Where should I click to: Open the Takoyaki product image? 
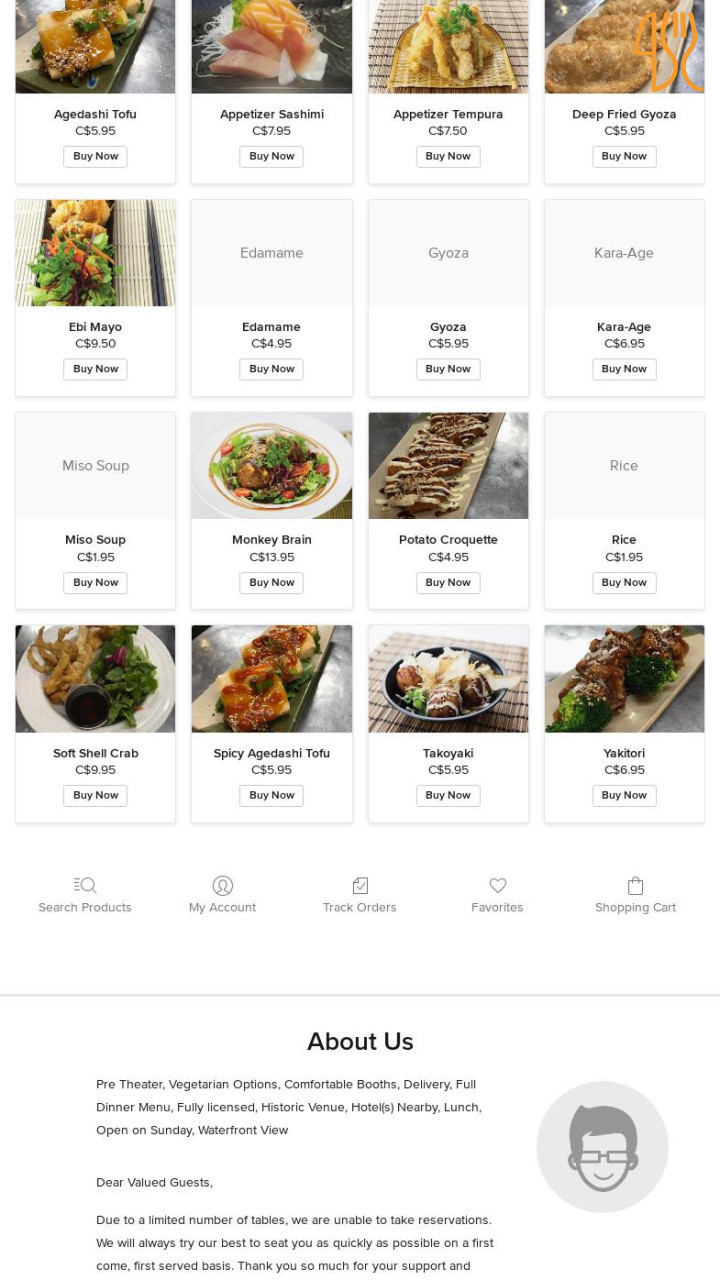[x=448, y=679]
